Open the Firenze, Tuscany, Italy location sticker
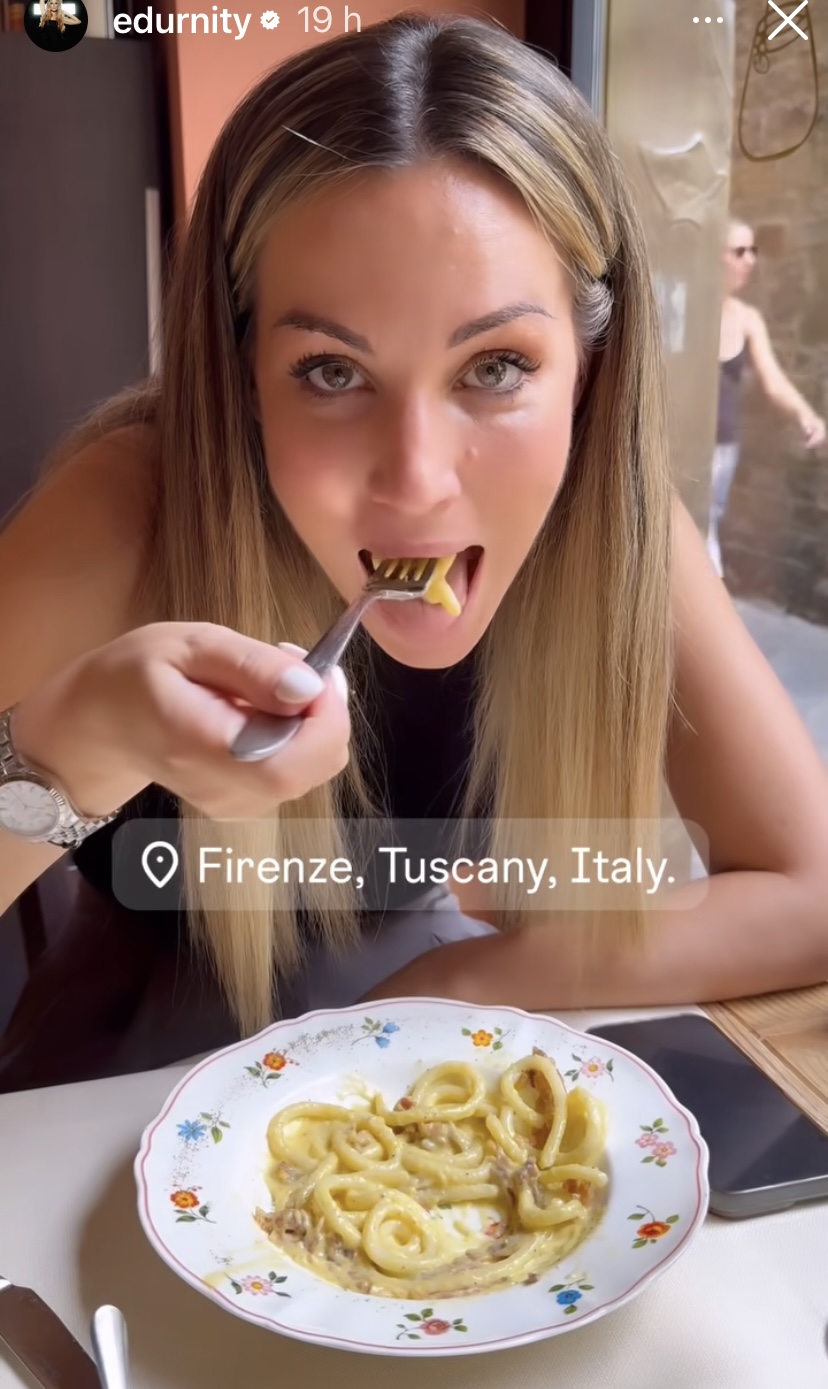The image size is (828, 1389). [410, 865]
